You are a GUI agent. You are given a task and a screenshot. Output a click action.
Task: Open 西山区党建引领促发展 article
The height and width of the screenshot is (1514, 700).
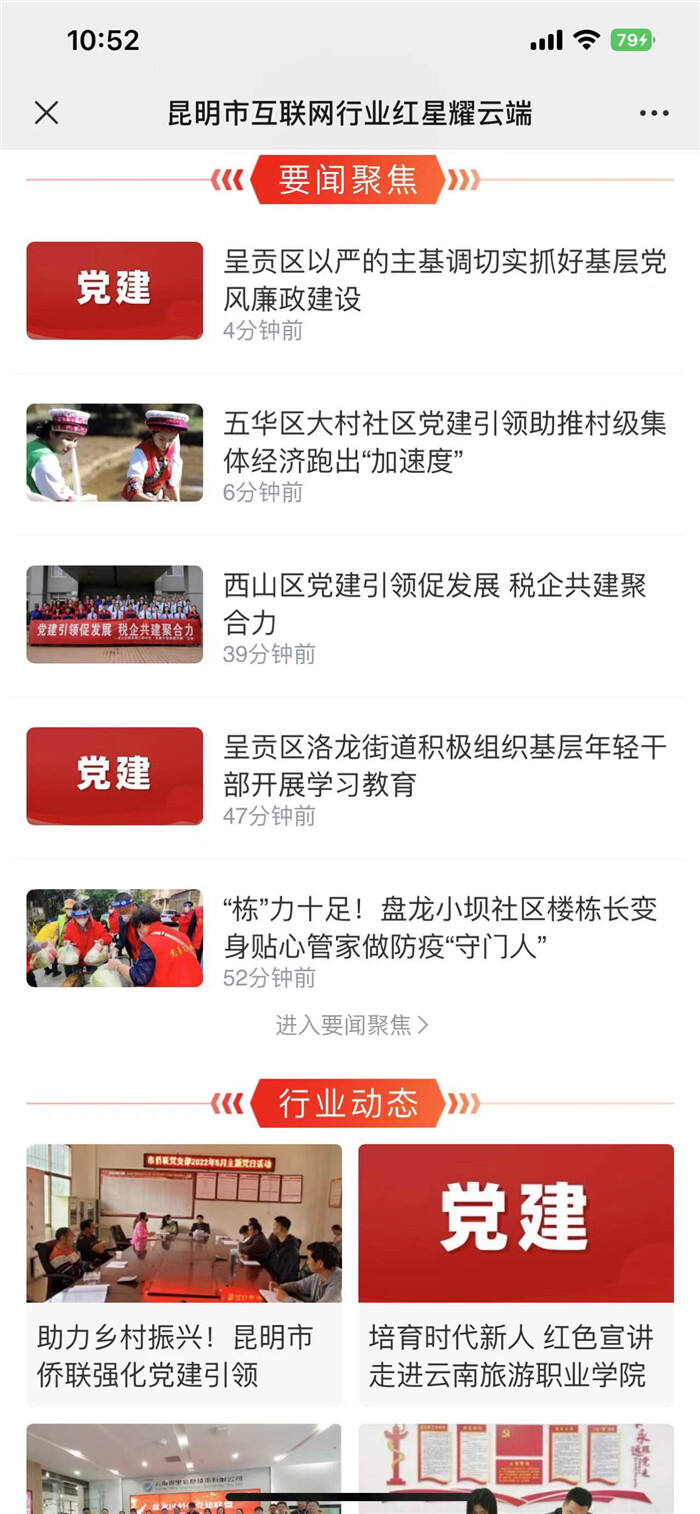434,604
